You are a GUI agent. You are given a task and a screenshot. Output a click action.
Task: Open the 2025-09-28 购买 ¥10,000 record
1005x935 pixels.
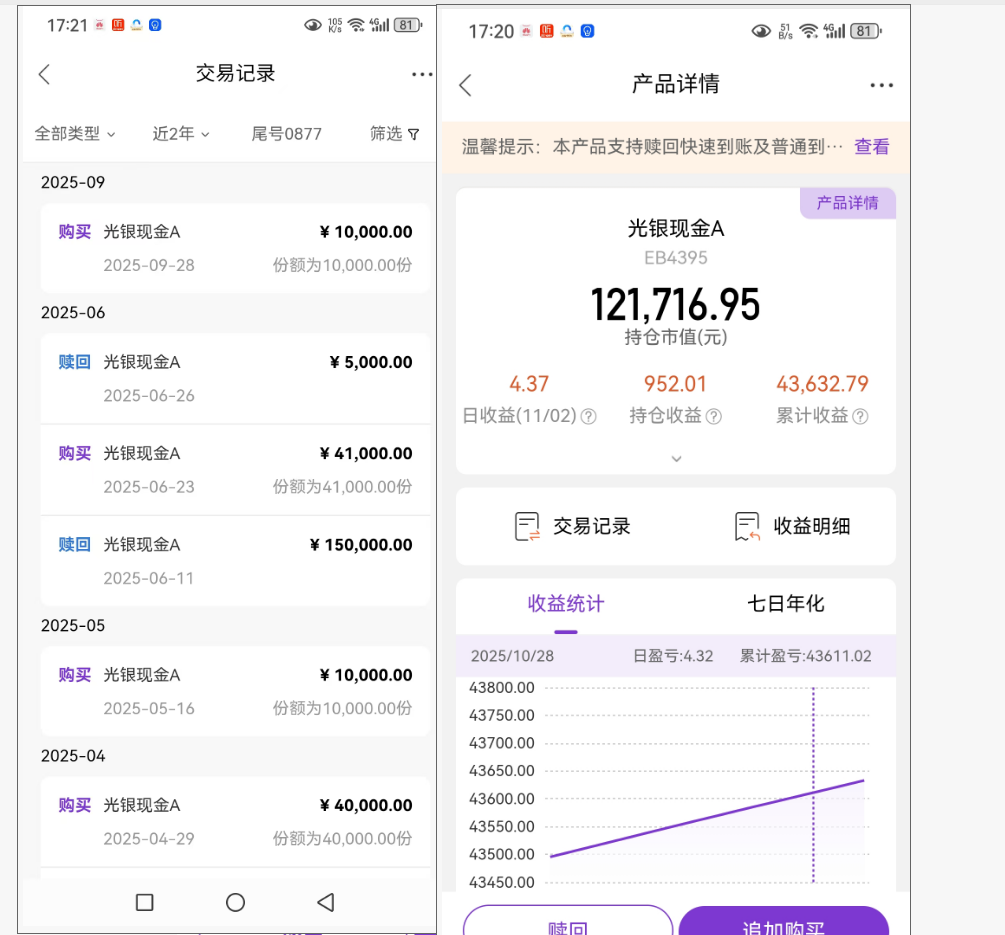(235, 248)
